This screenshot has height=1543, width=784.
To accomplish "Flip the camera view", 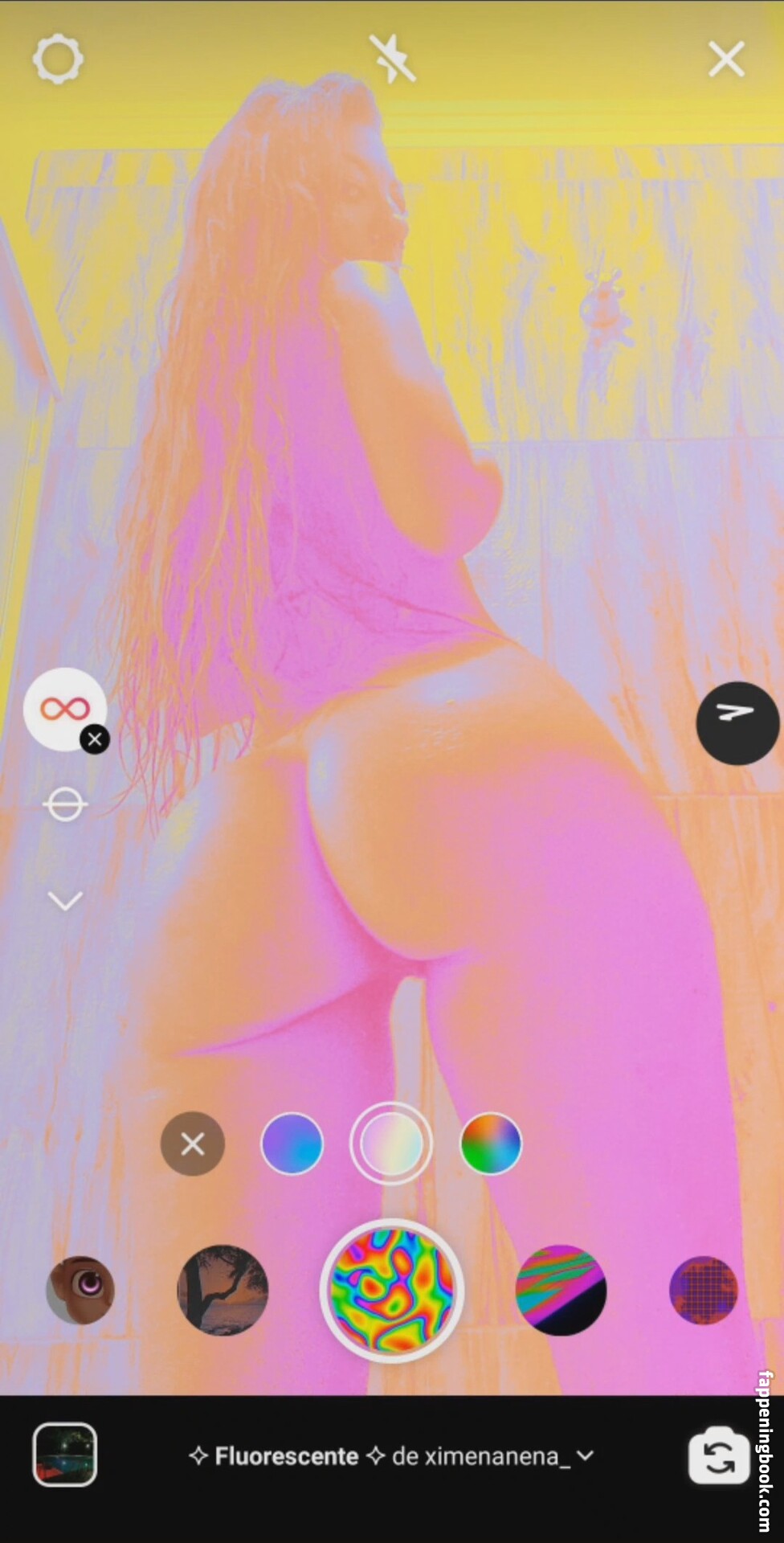I will (718, 1455).
